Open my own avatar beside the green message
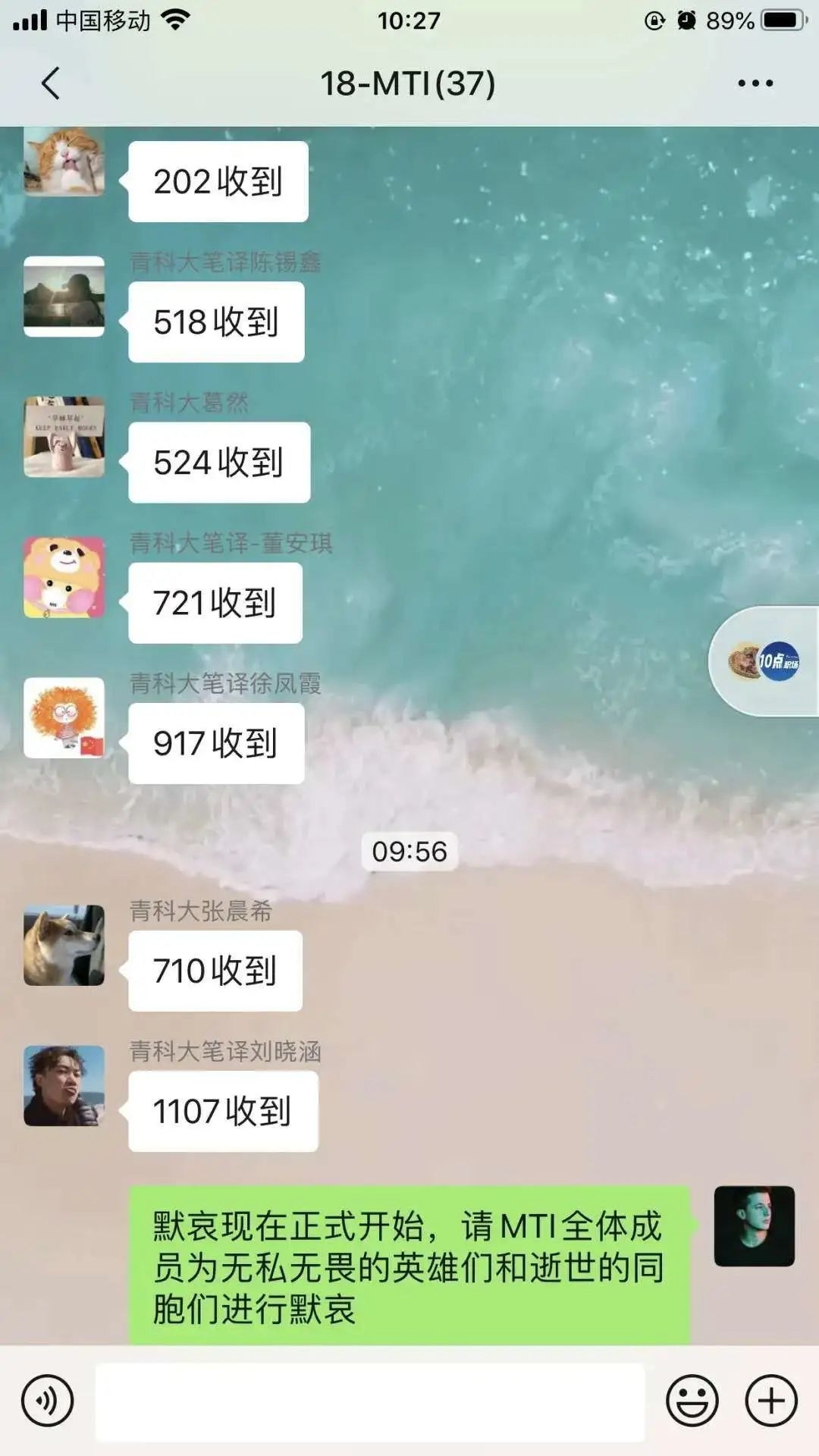The width and height of the screenshot is (819, 1456). (754, 1226)
